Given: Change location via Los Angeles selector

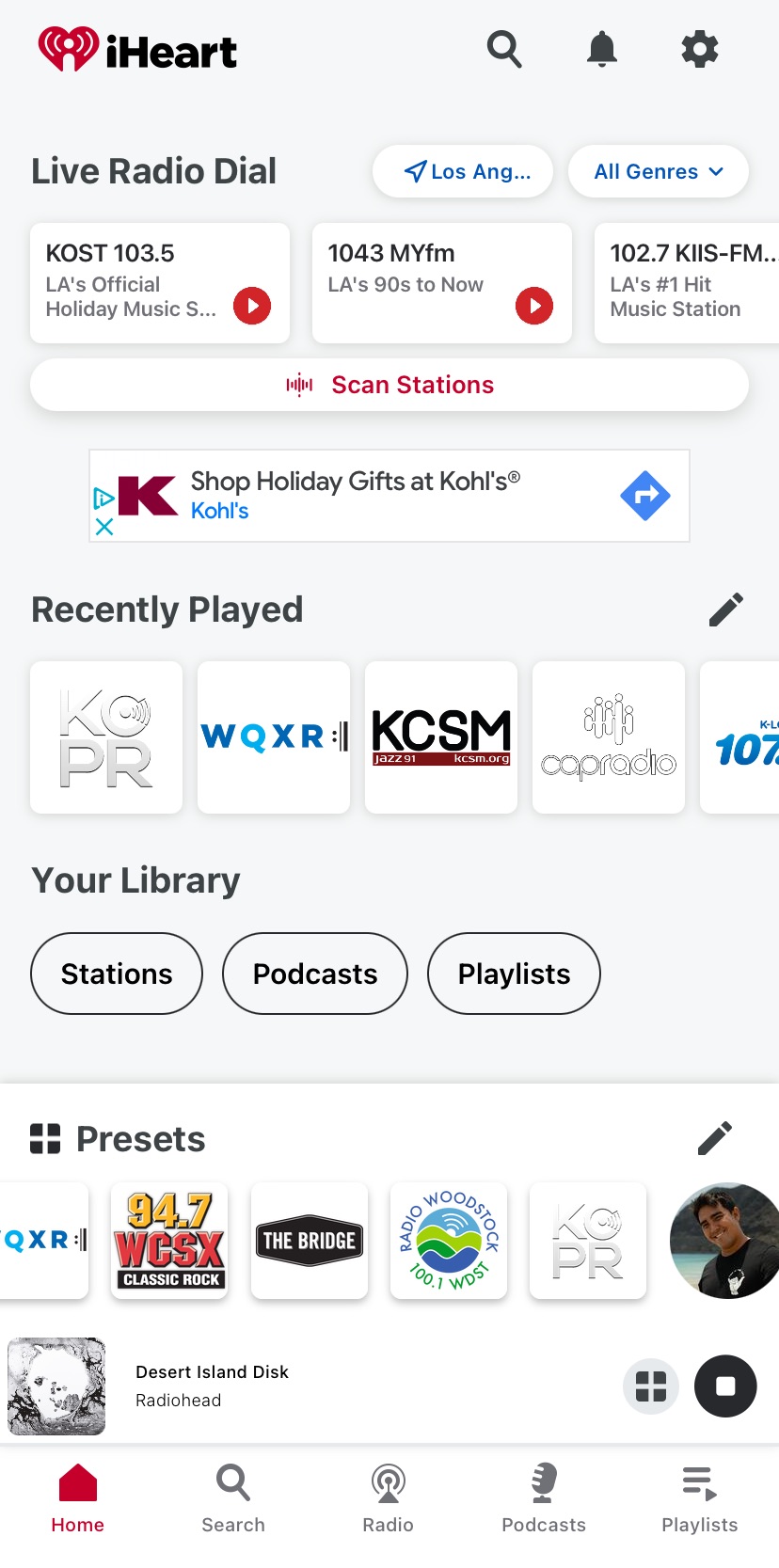Looking at the screenshot, I should 462,171.
